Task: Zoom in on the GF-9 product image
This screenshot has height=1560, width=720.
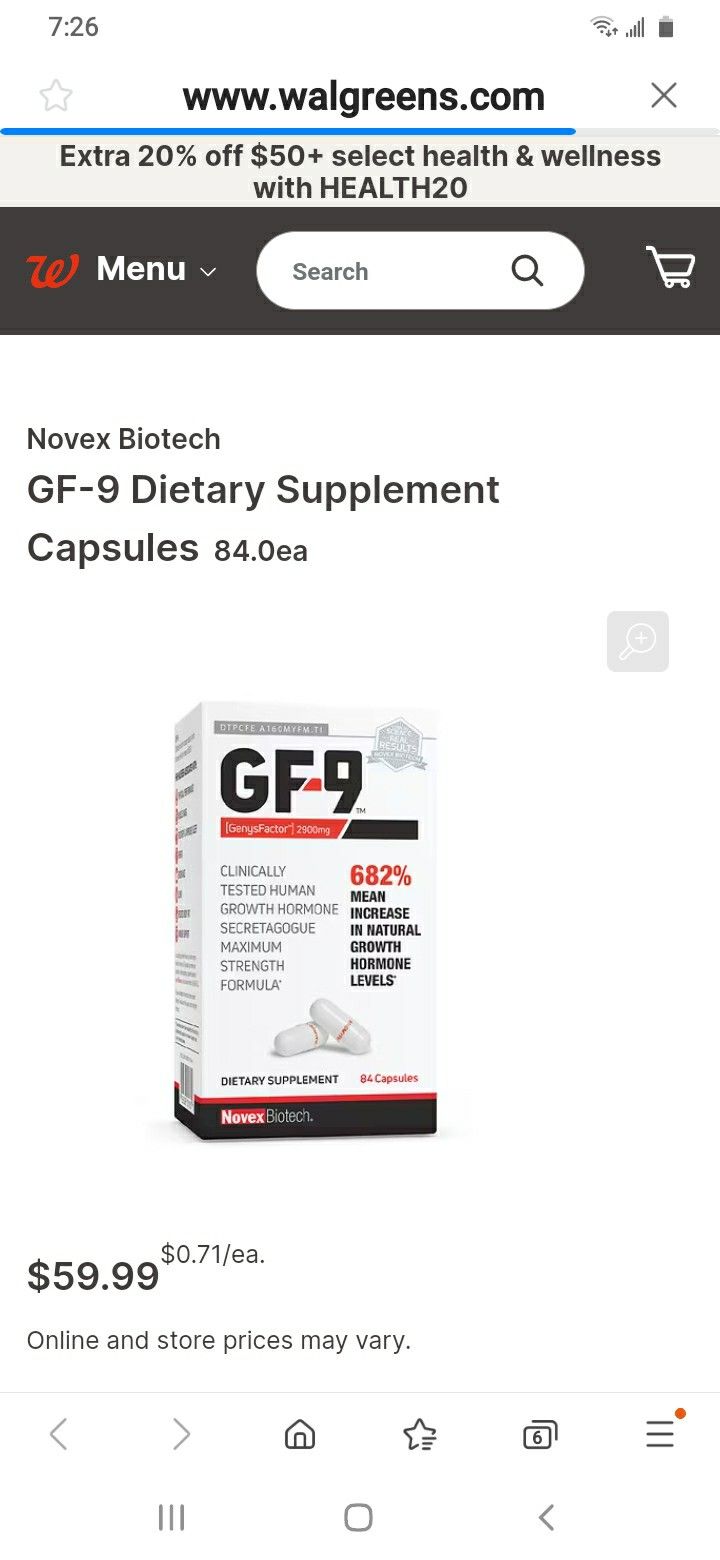Action: [x=638, y=641]
